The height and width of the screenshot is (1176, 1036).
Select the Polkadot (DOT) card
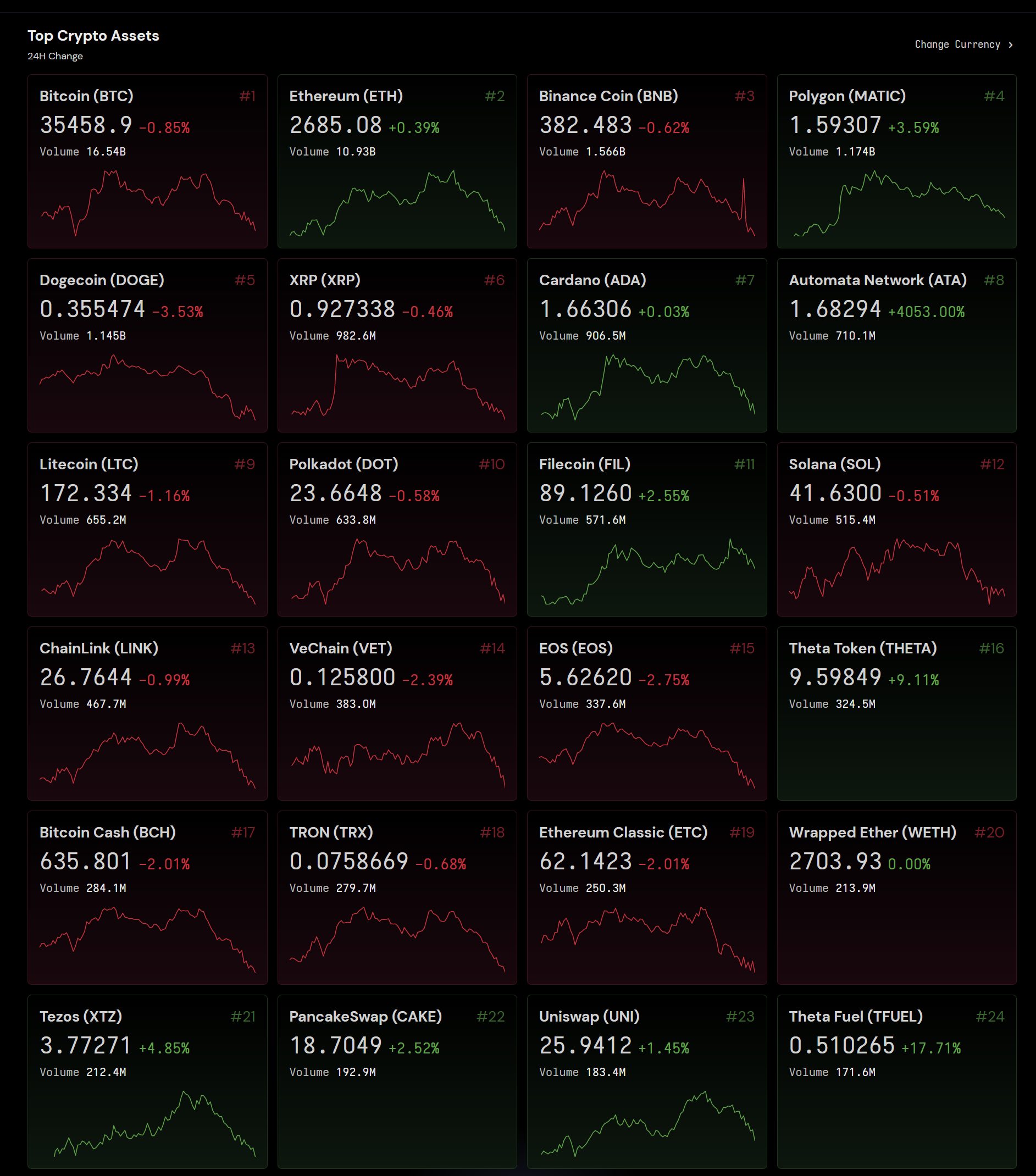click(x=397, y=529)
